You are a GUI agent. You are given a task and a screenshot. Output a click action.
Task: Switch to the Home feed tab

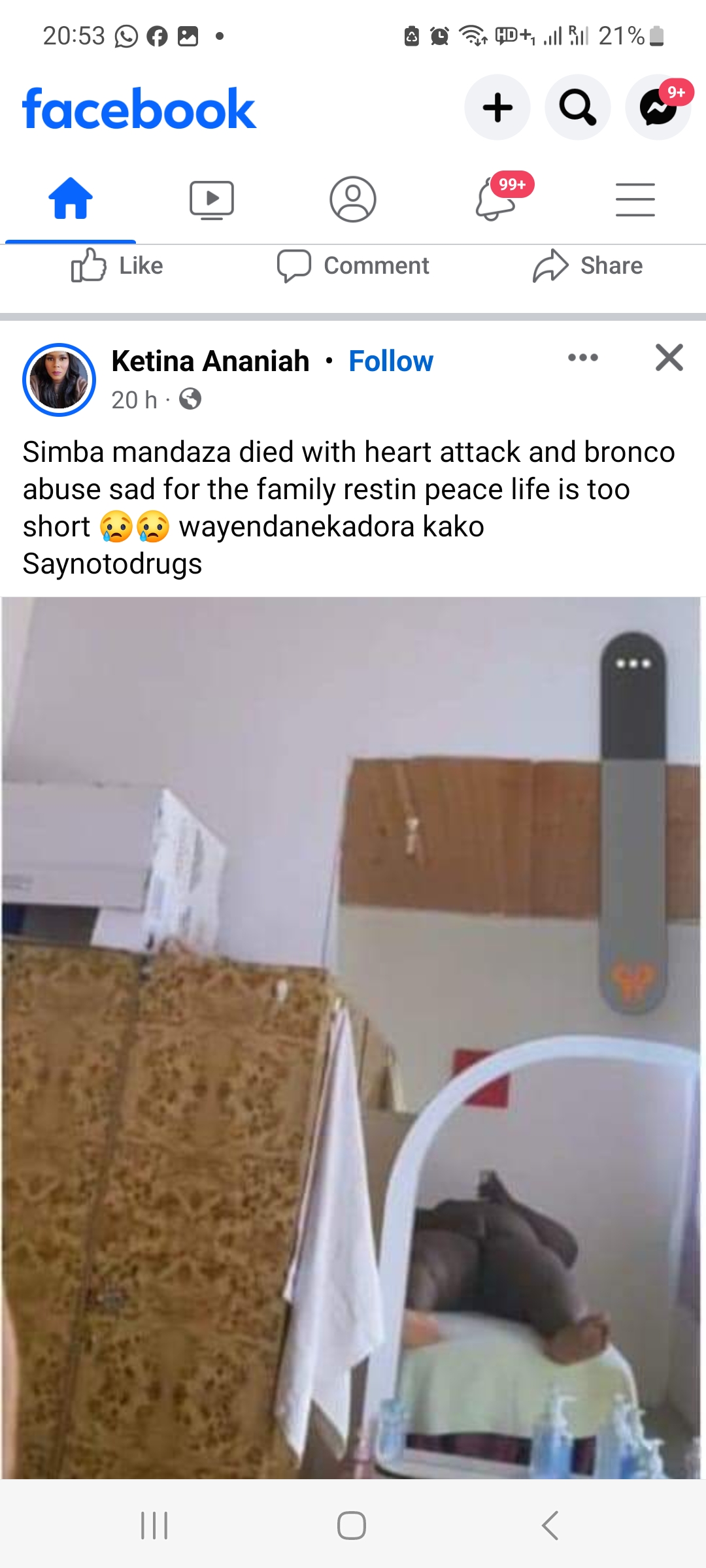[x=71, y=199]
